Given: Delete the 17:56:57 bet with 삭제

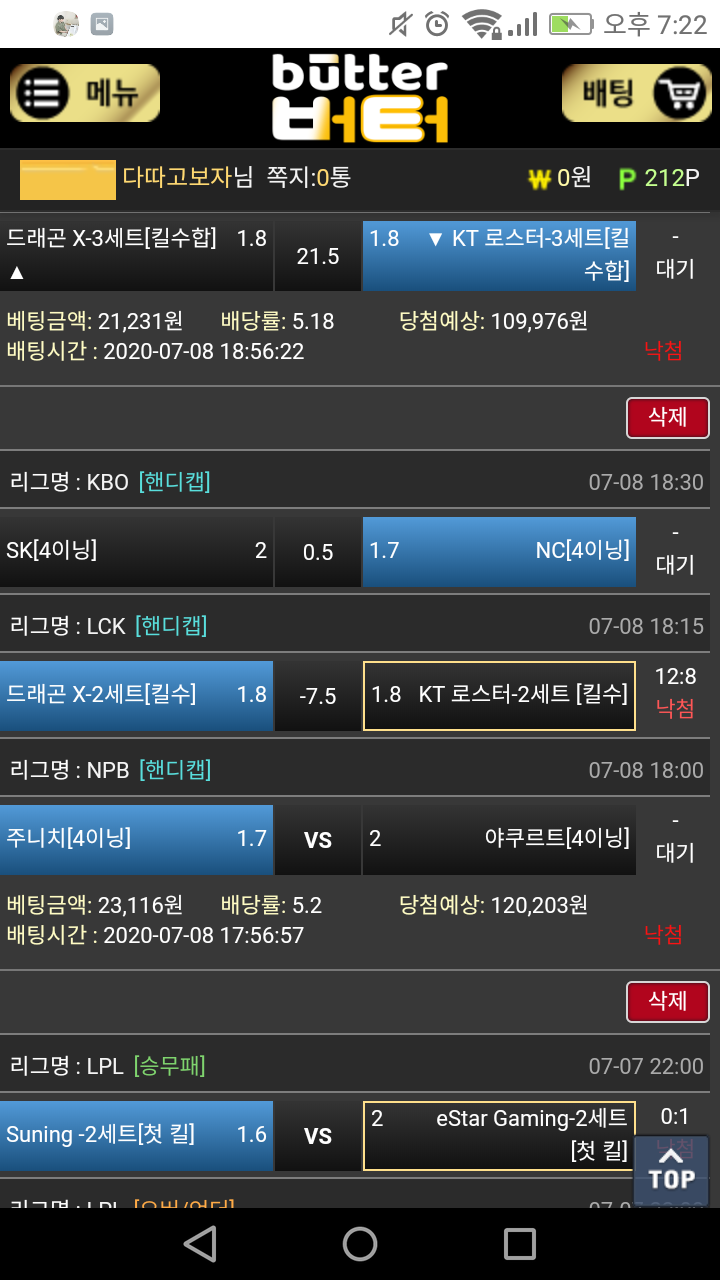Looking at the screenshot, I should [x=667, y=1001].
